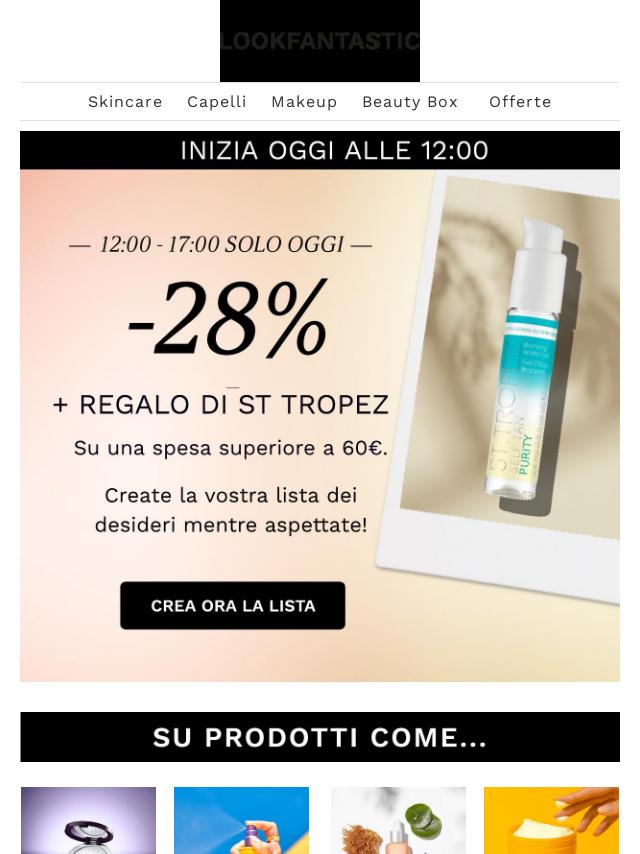Open the Makeup category
The image size is (640, 854).
[x=304, y=102]
